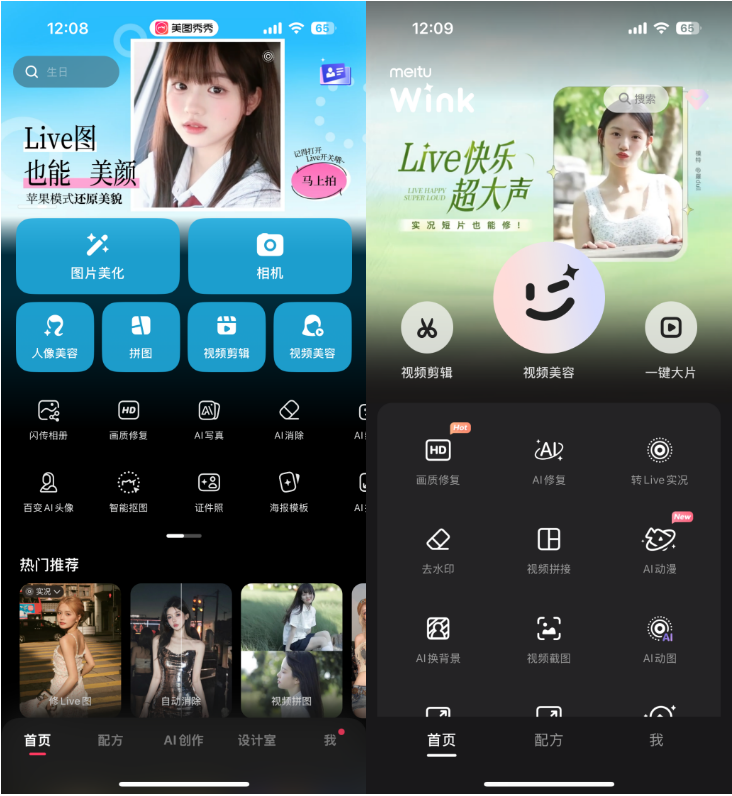Switch to the AI创作 tab
This screenshot has height=796, width=732.
(183, 741)
